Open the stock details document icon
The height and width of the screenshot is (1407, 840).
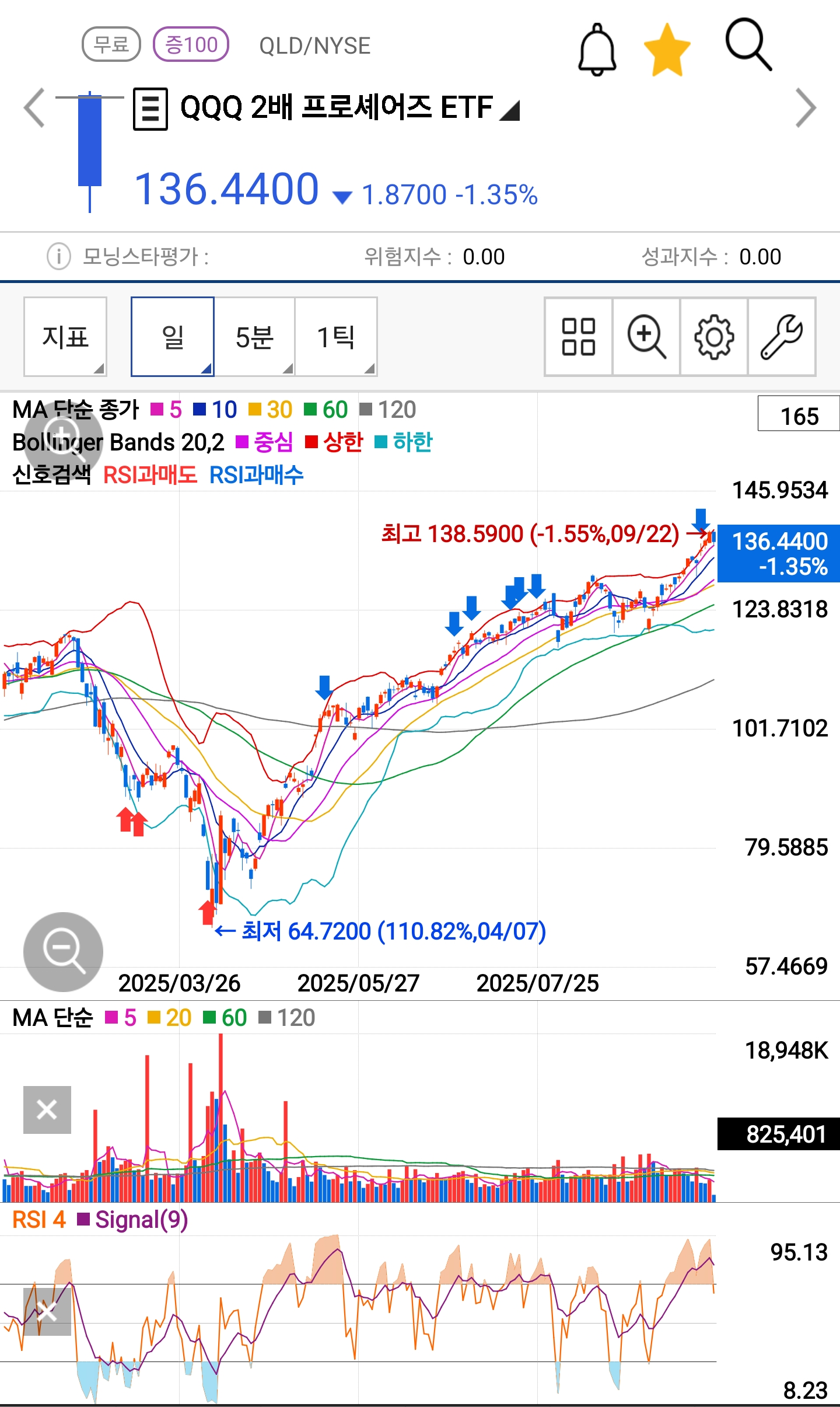[150, 109]
